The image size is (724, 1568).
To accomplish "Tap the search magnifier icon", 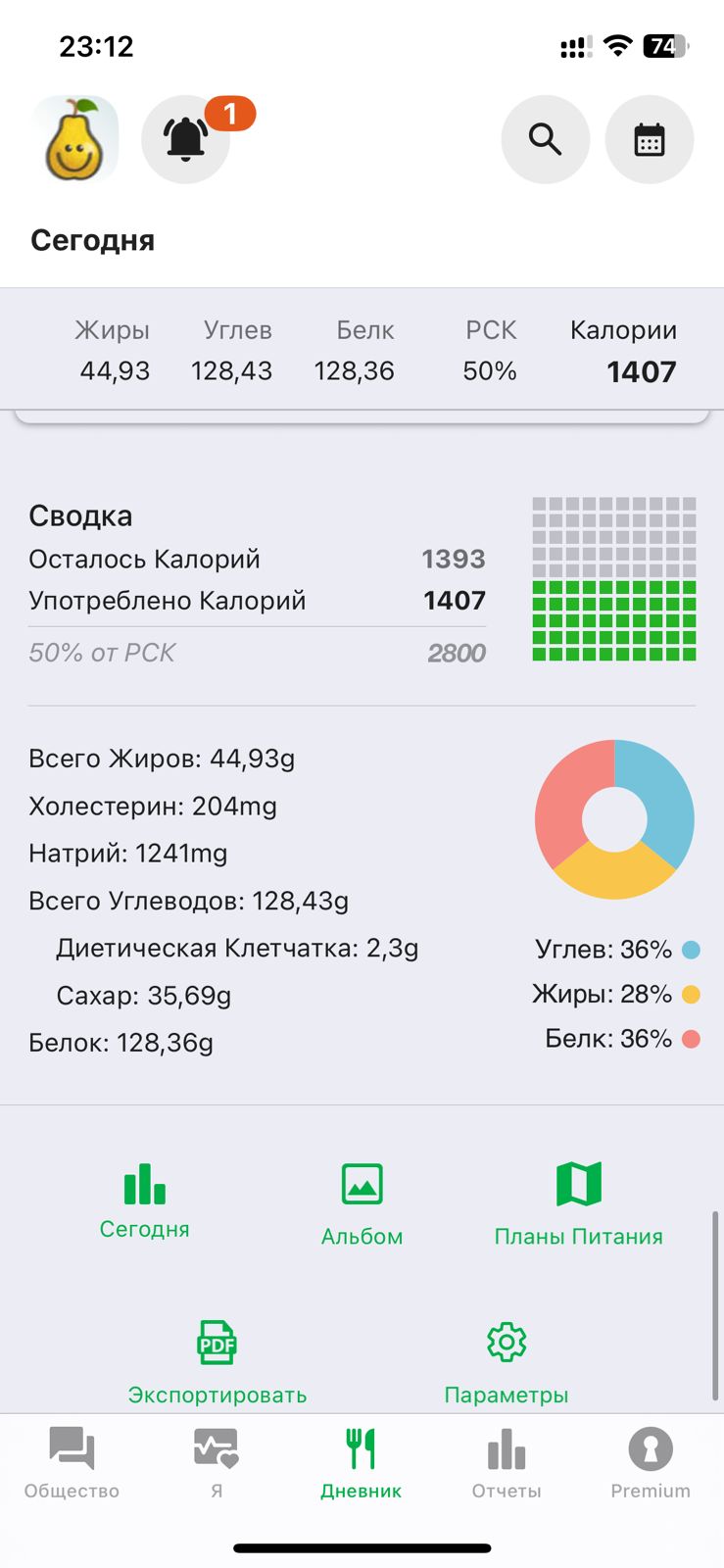I will pyautogui.click(x=545, y=139).
